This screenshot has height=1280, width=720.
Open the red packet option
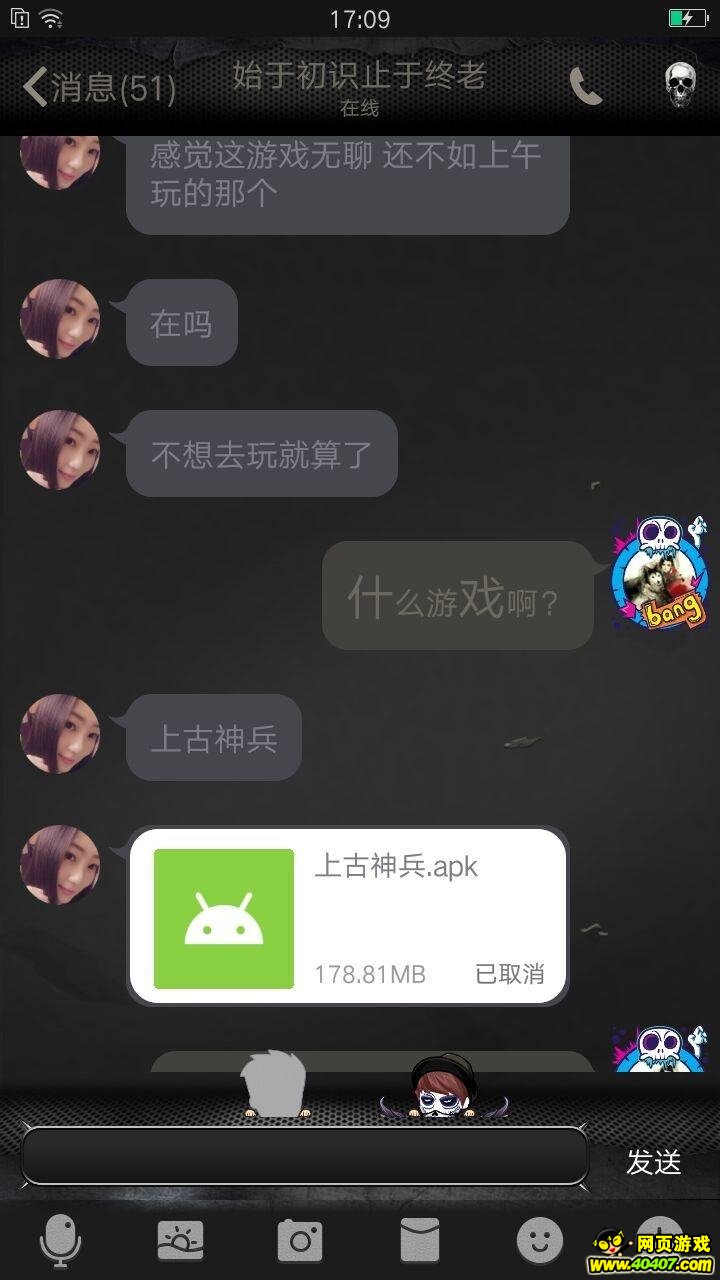click(420, 1242)
